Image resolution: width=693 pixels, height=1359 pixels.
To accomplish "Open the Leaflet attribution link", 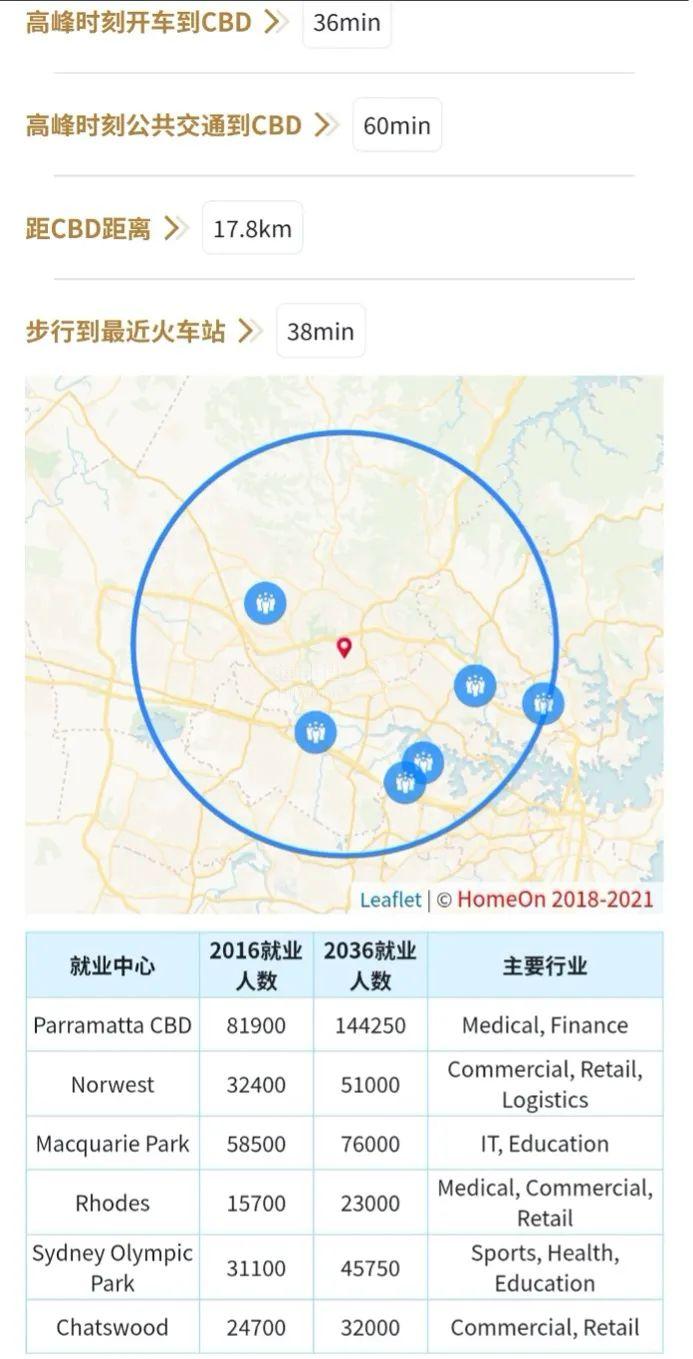I will tap(390, 899).
